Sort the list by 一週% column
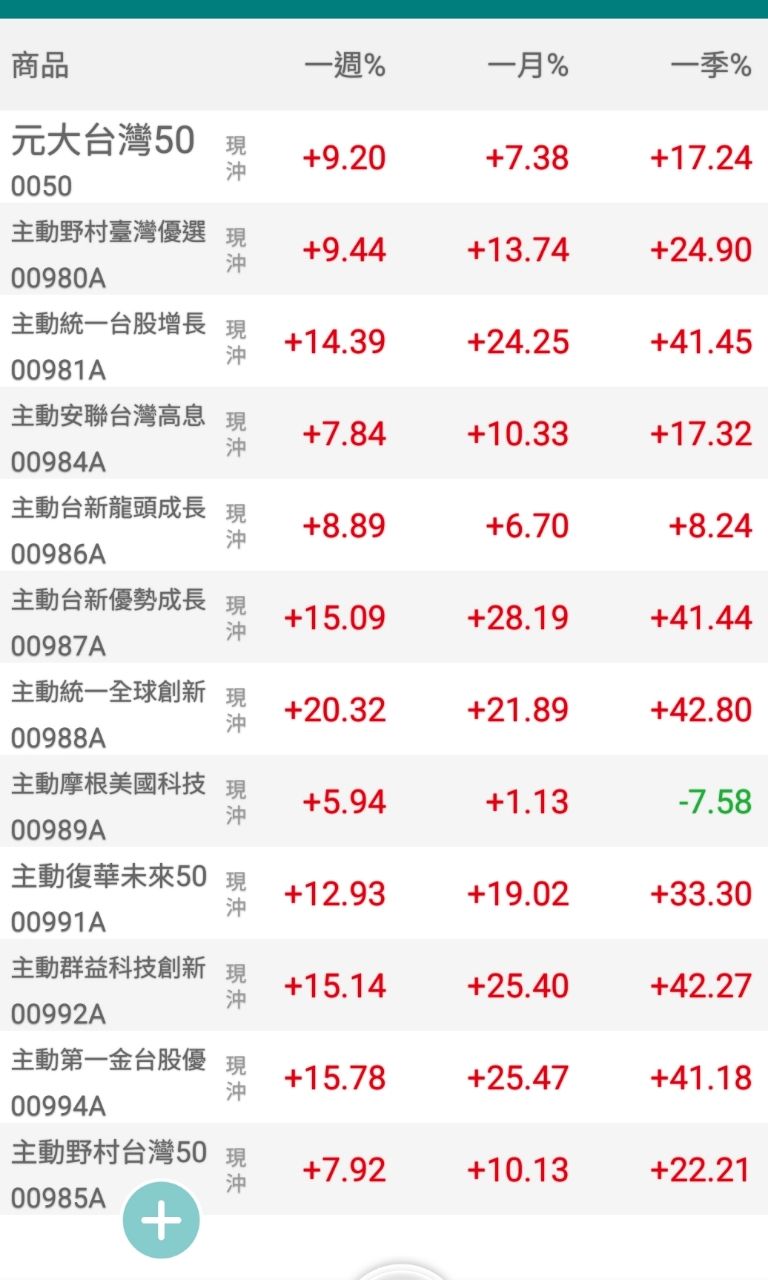The width and height of the screenshot is (768, 1280). pyautogui.click(x=345, y=66)
